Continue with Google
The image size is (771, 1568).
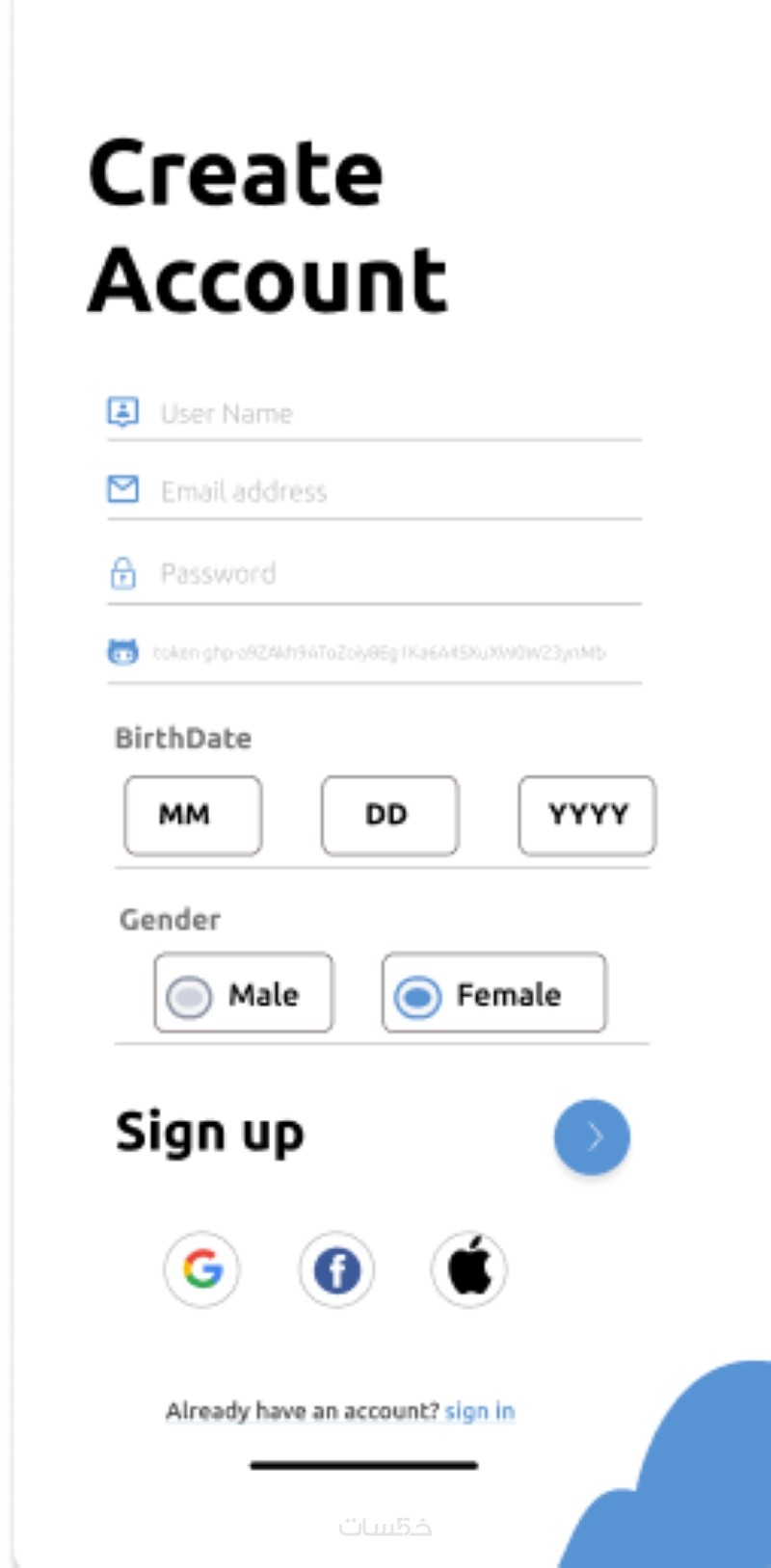click(x=201, y=1269)
